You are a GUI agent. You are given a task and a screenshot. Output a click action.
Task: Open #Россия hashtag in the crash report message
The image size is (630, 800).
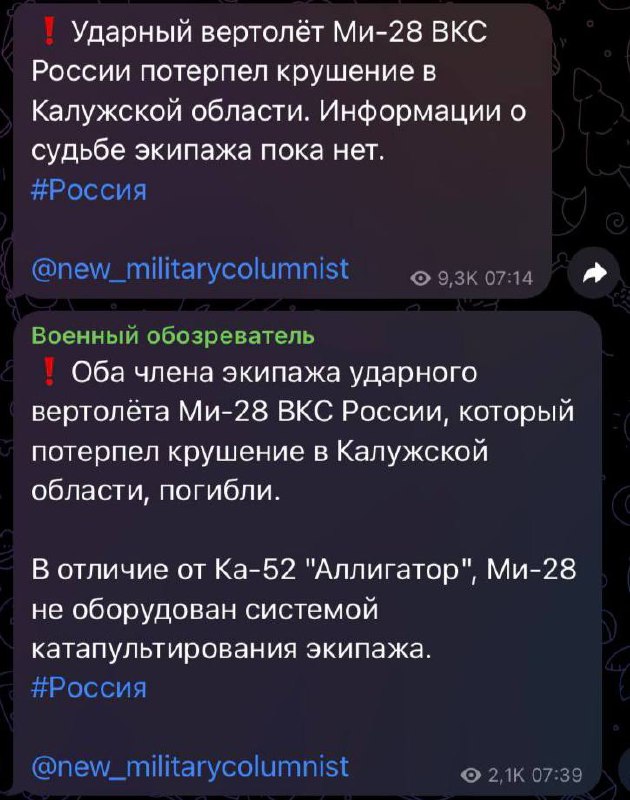90,190
